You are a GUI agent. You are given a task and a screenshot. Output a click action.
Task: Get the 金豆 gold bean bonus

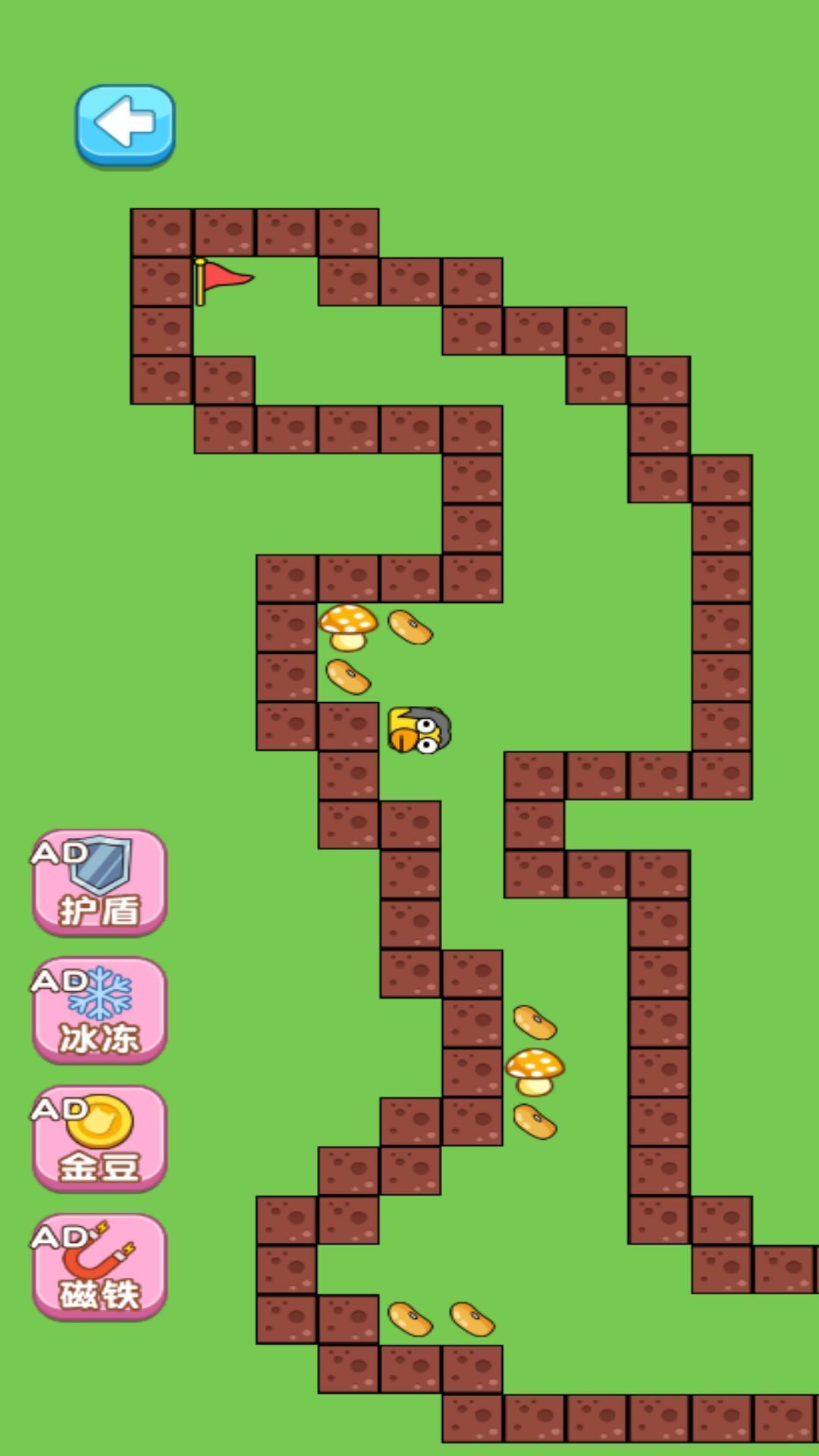(99, 1138)
